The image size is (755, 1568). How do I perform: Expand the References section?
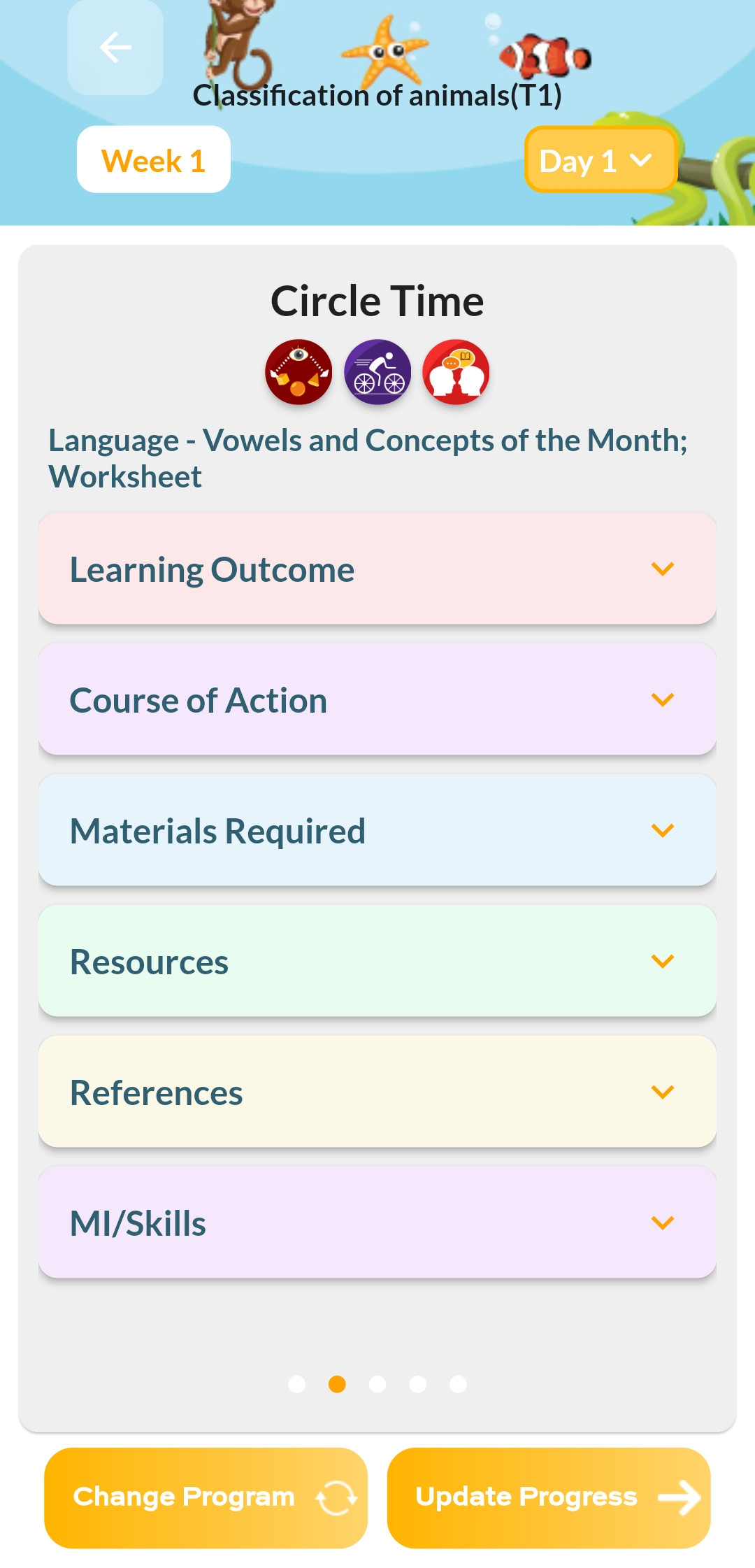pos(377,1092)
